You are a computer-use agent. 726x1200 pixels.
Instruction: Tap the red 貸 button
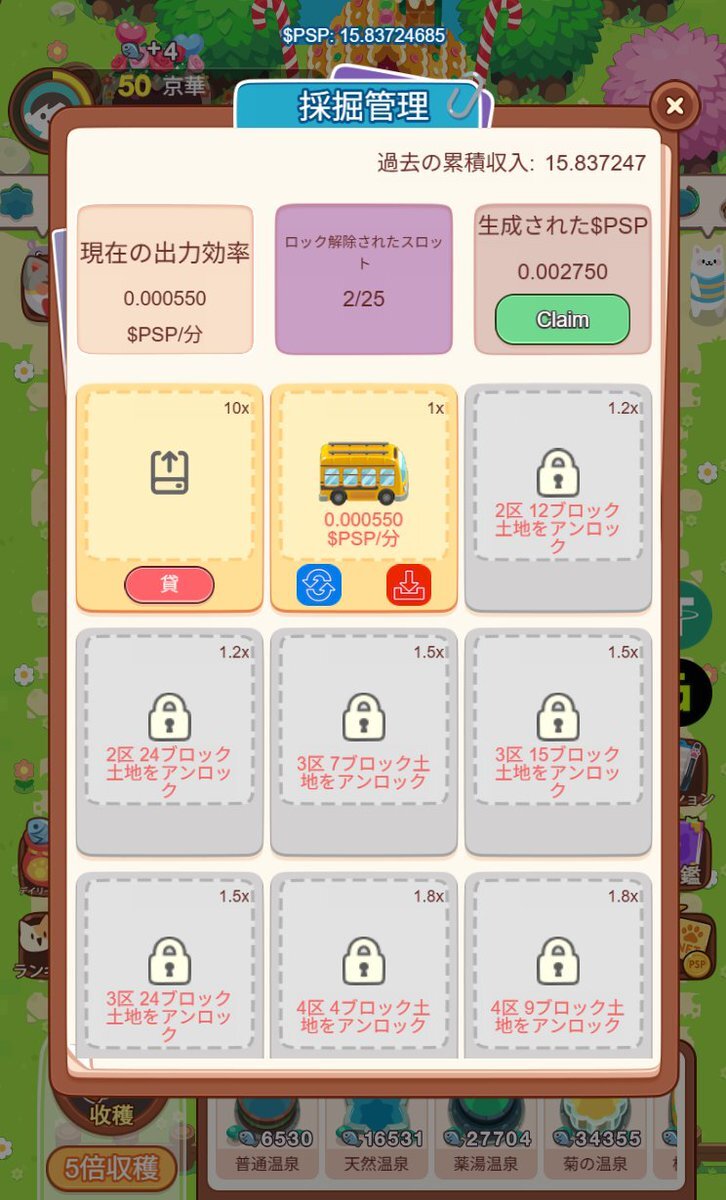(x=169, y=585)
